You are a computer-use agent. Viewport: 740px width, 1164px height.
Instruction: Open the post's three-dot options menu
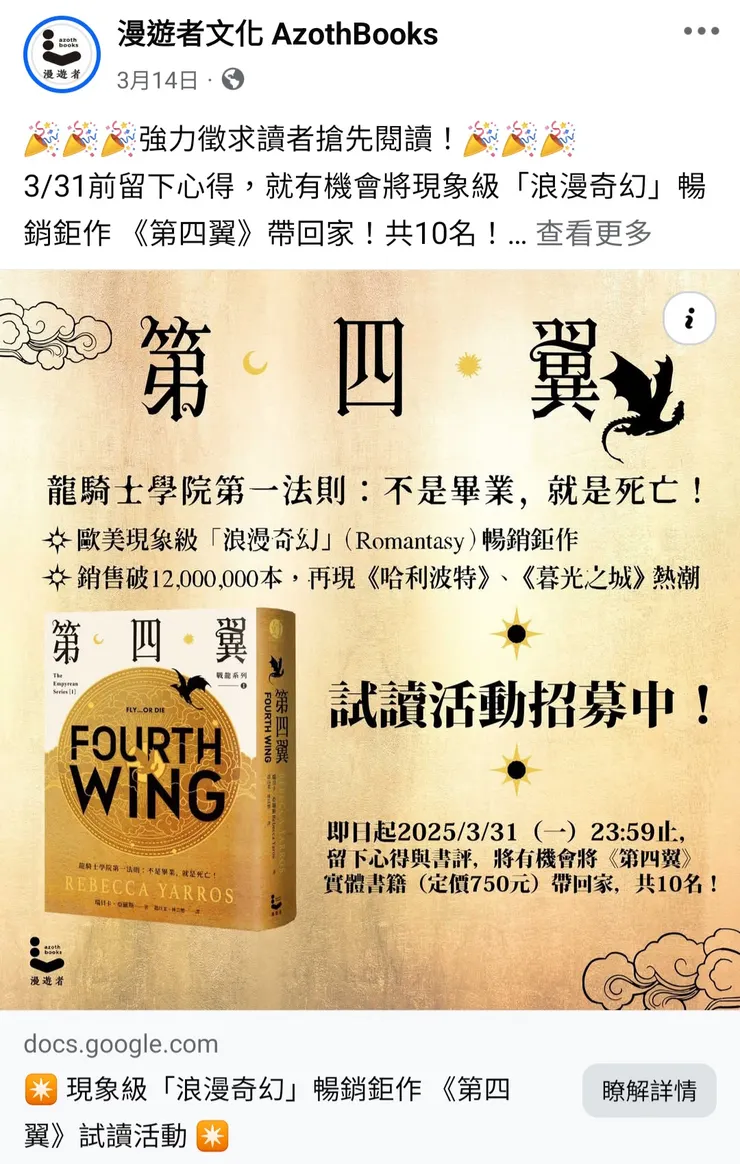pyautogui.click(x=701, y=31)
